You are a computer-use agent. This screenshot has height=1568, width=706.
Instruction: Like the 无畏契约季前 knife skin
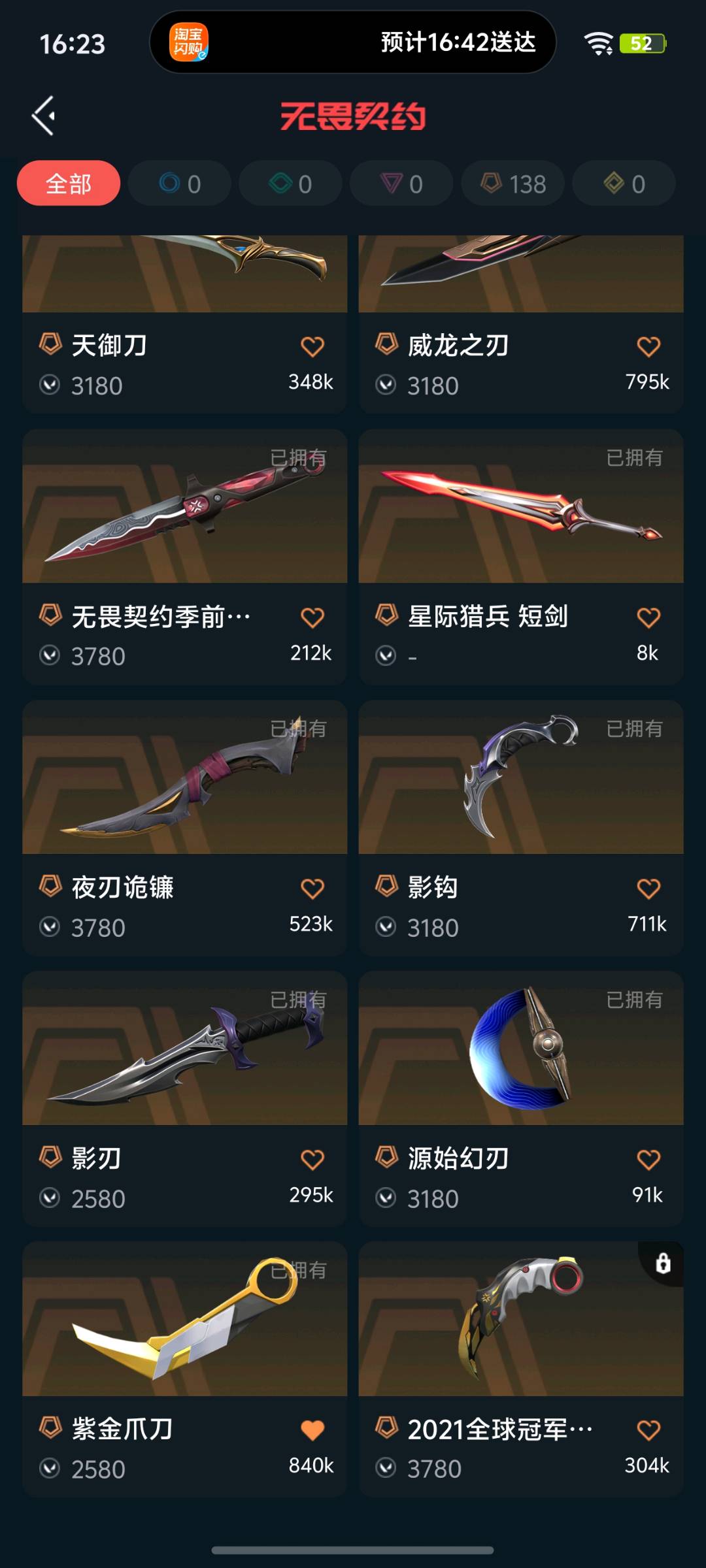(312, 617)
